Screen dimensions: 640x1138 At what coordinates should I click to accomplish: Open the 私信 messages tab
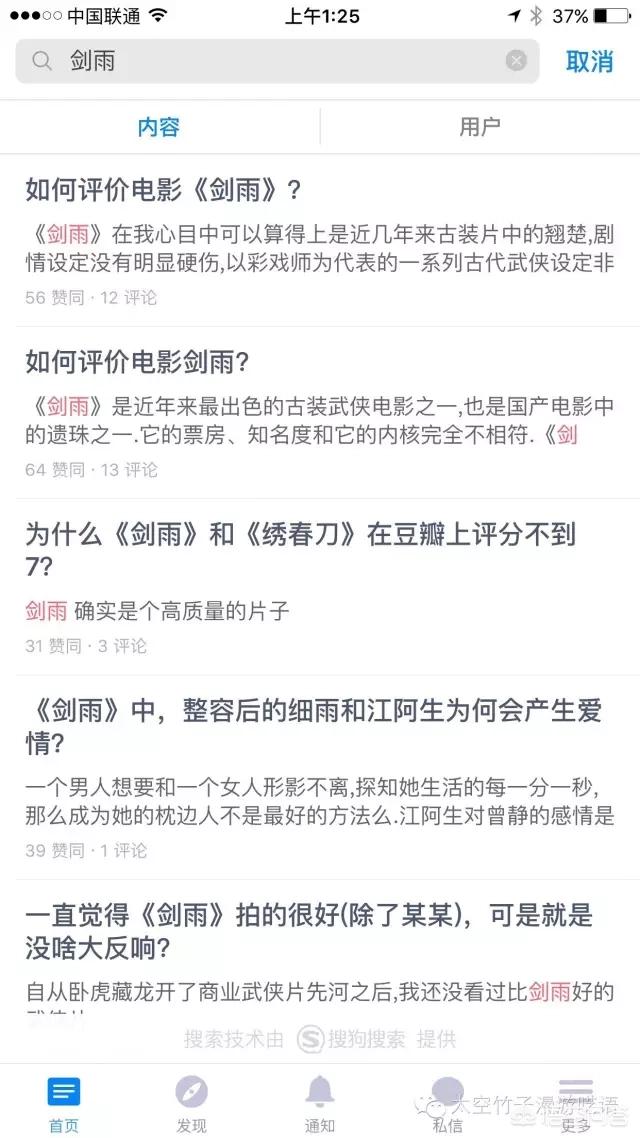[447, 1102]
